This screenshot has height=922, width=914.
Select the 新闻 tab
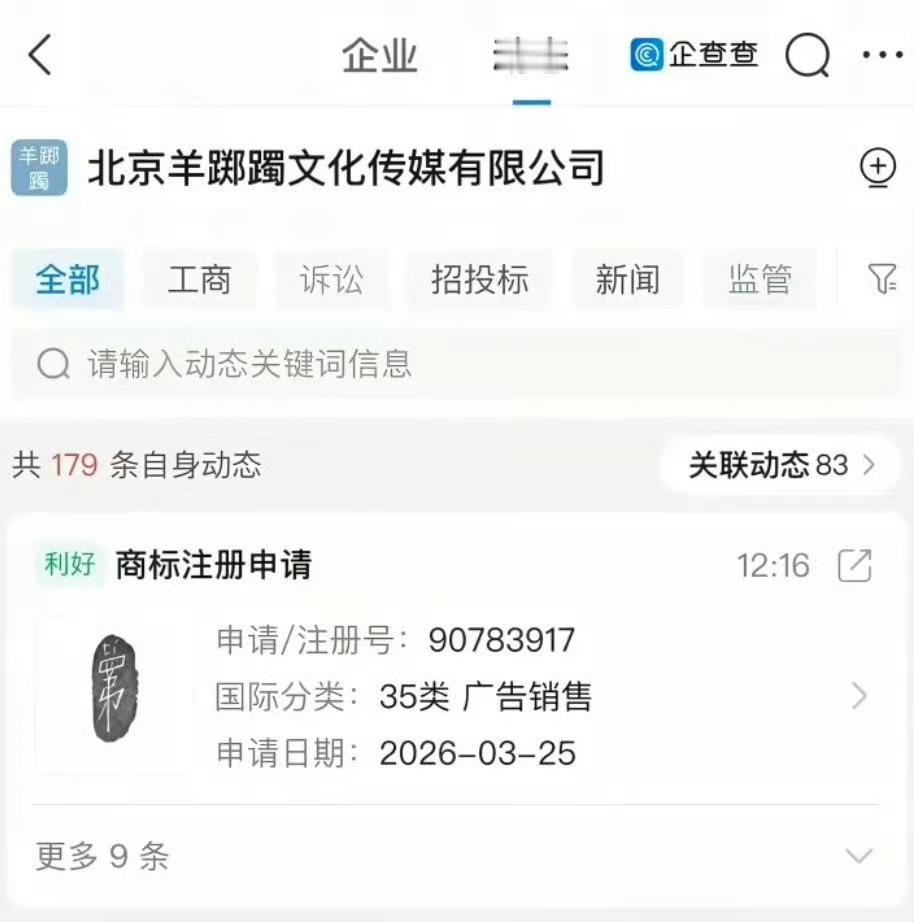pos(628,281)
